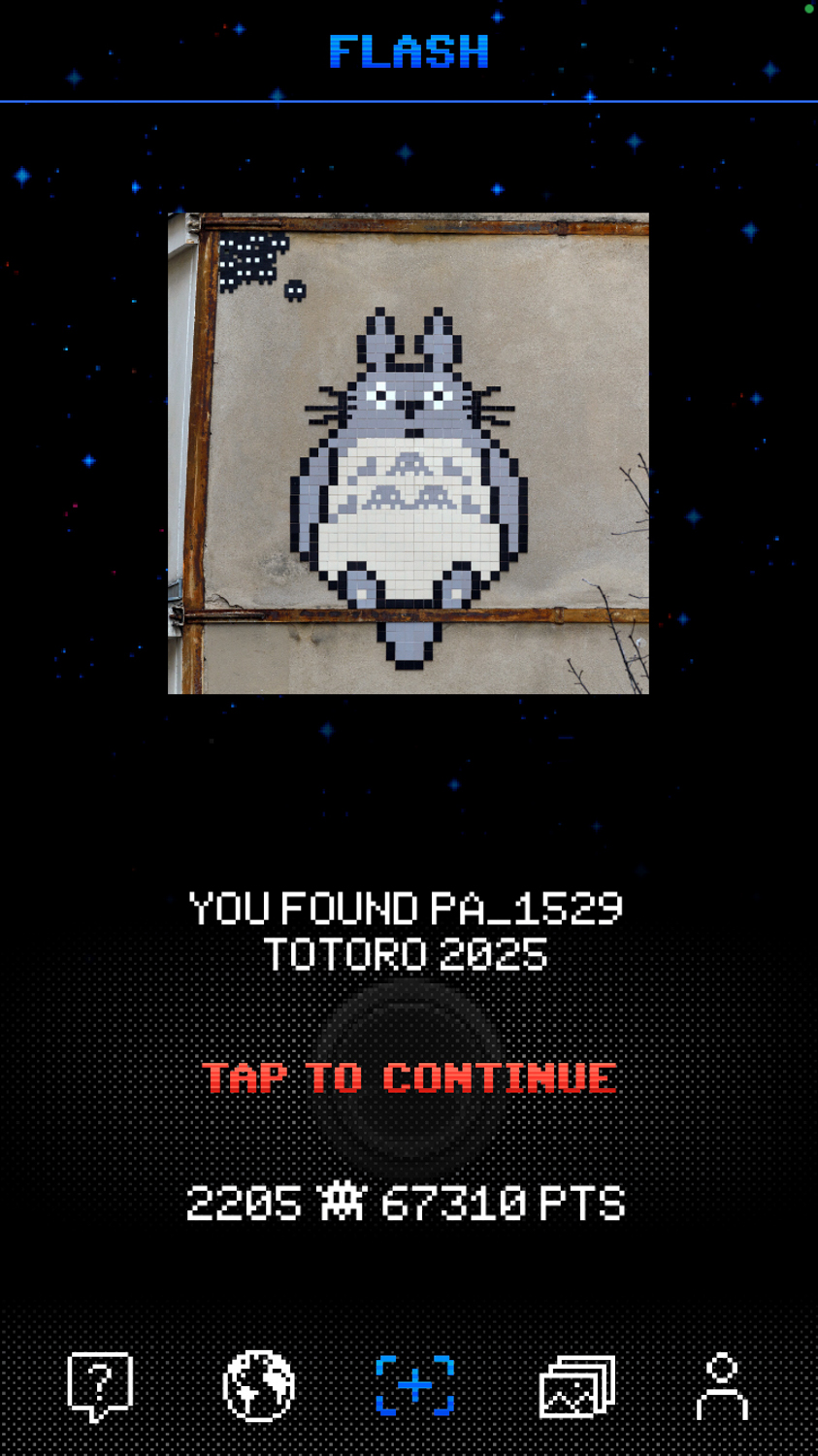
Task: Open the photo gallery tab
Action: click(577, 1386)
